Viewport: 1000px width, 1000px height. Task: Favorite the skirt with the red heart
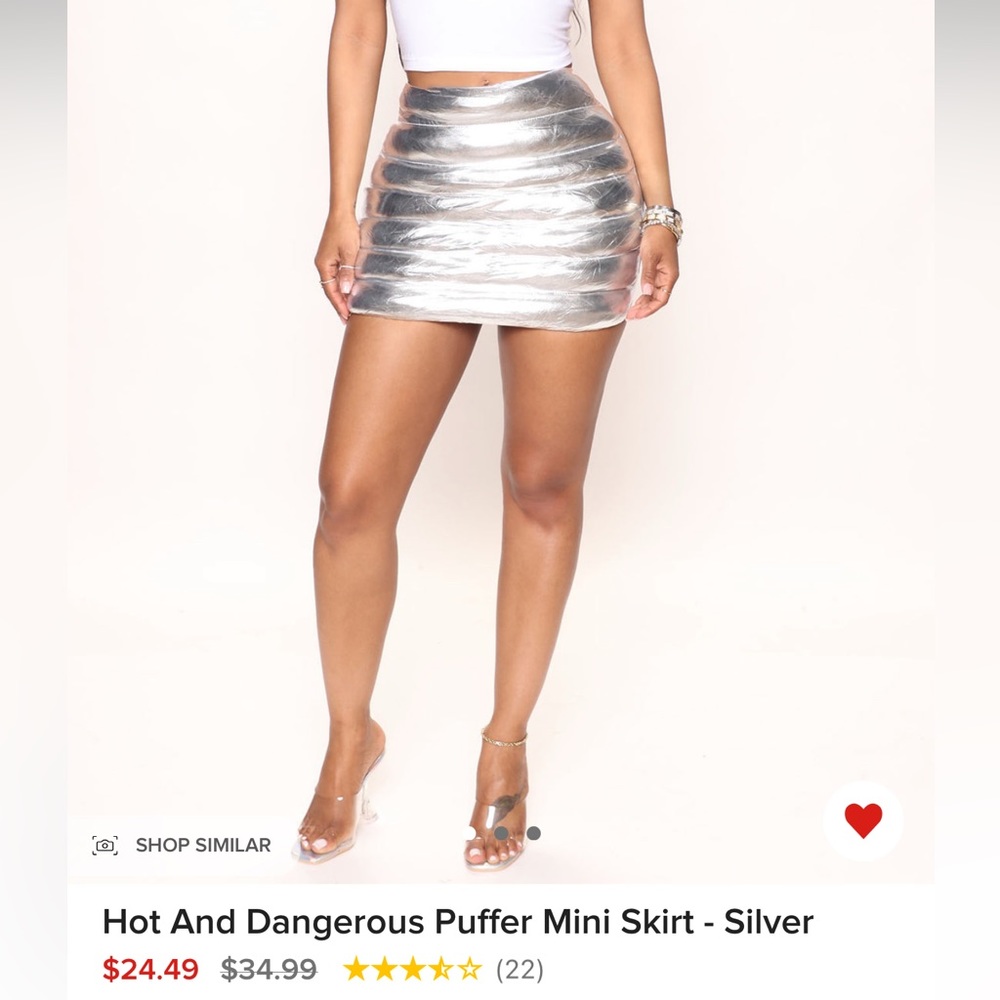click(862, 821)
